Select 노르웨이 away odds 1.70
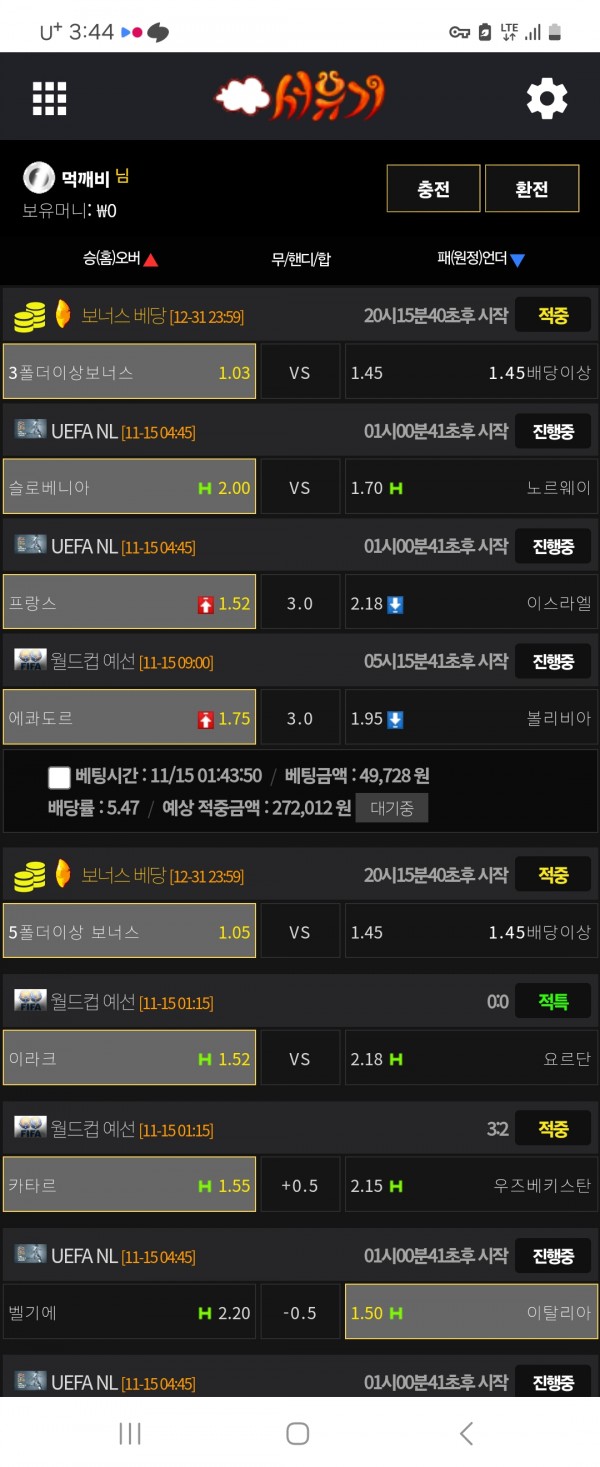600x1467 pixels. click(471, 487)
